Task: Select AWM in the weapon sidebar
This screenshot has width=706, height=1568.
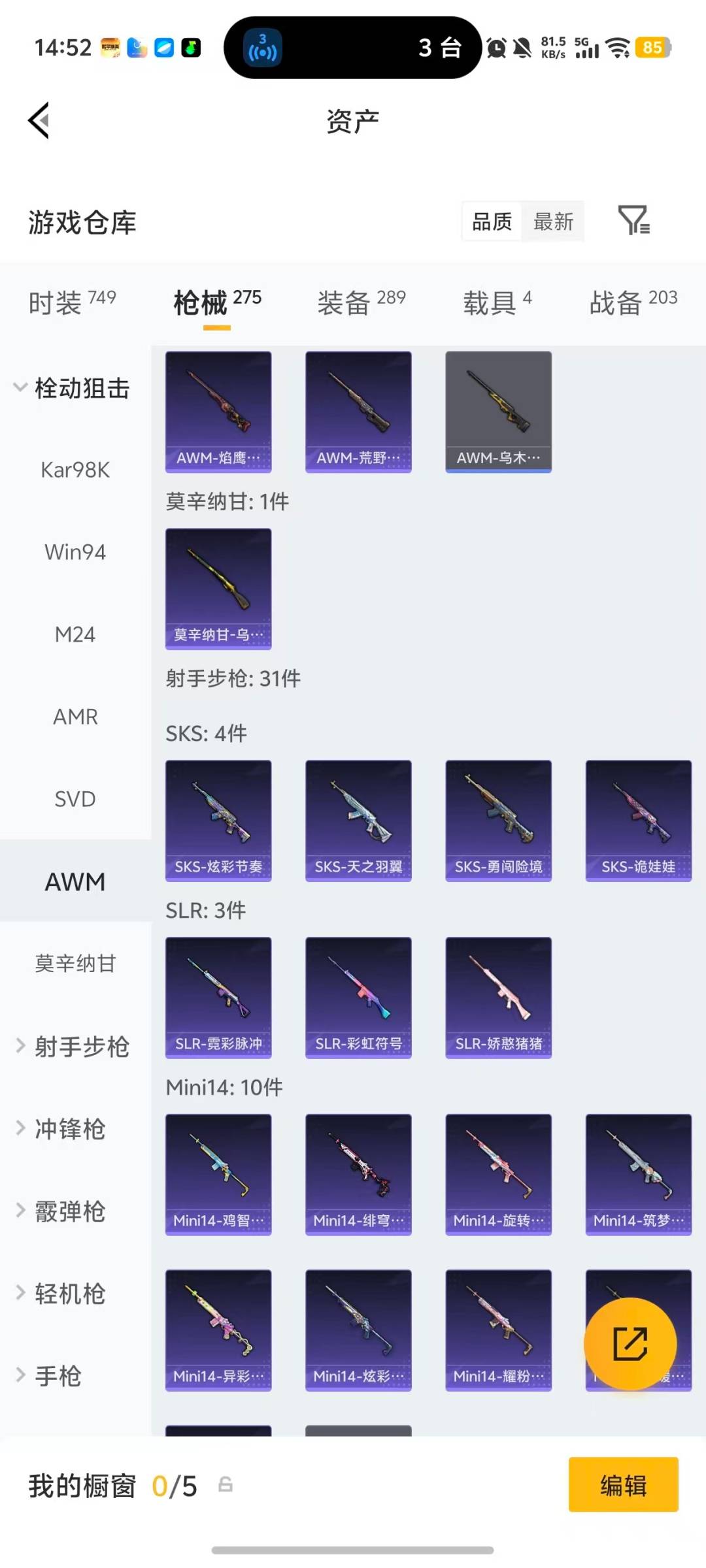Action: pos(75,881)
